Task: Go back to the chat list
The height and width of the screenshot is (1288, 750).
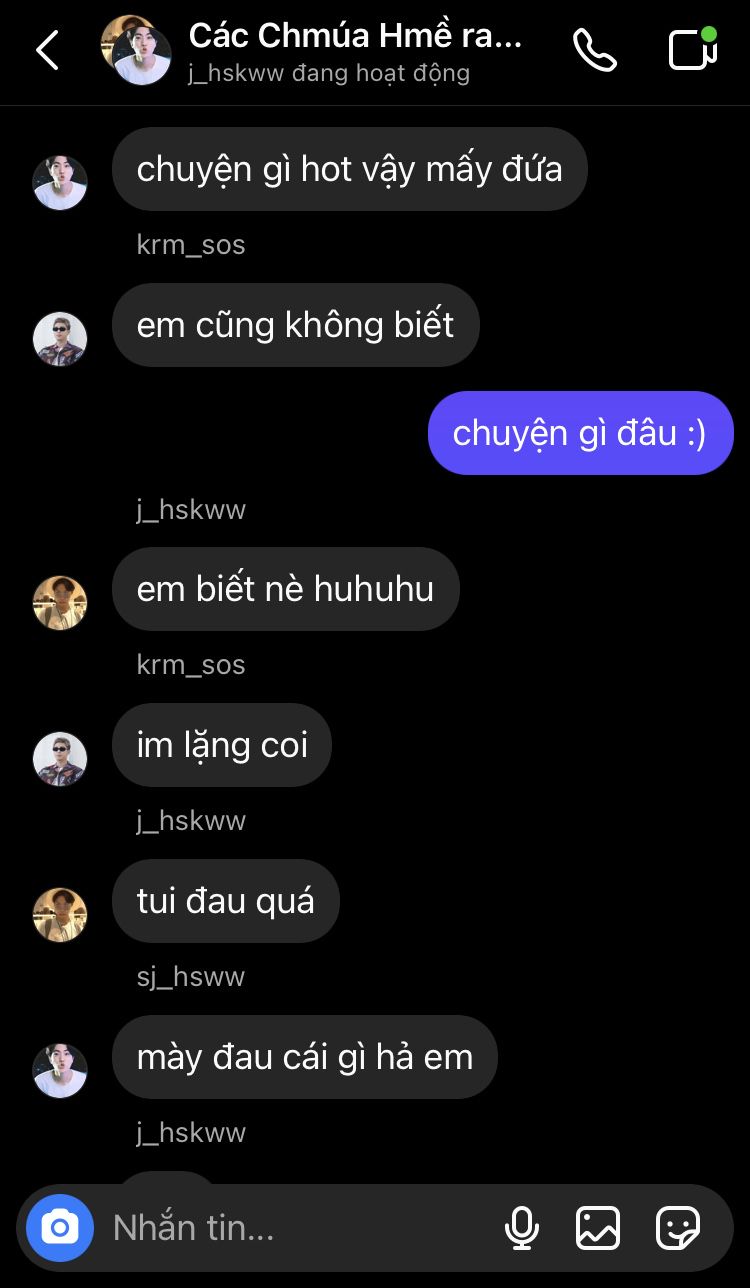Action: 47,50
